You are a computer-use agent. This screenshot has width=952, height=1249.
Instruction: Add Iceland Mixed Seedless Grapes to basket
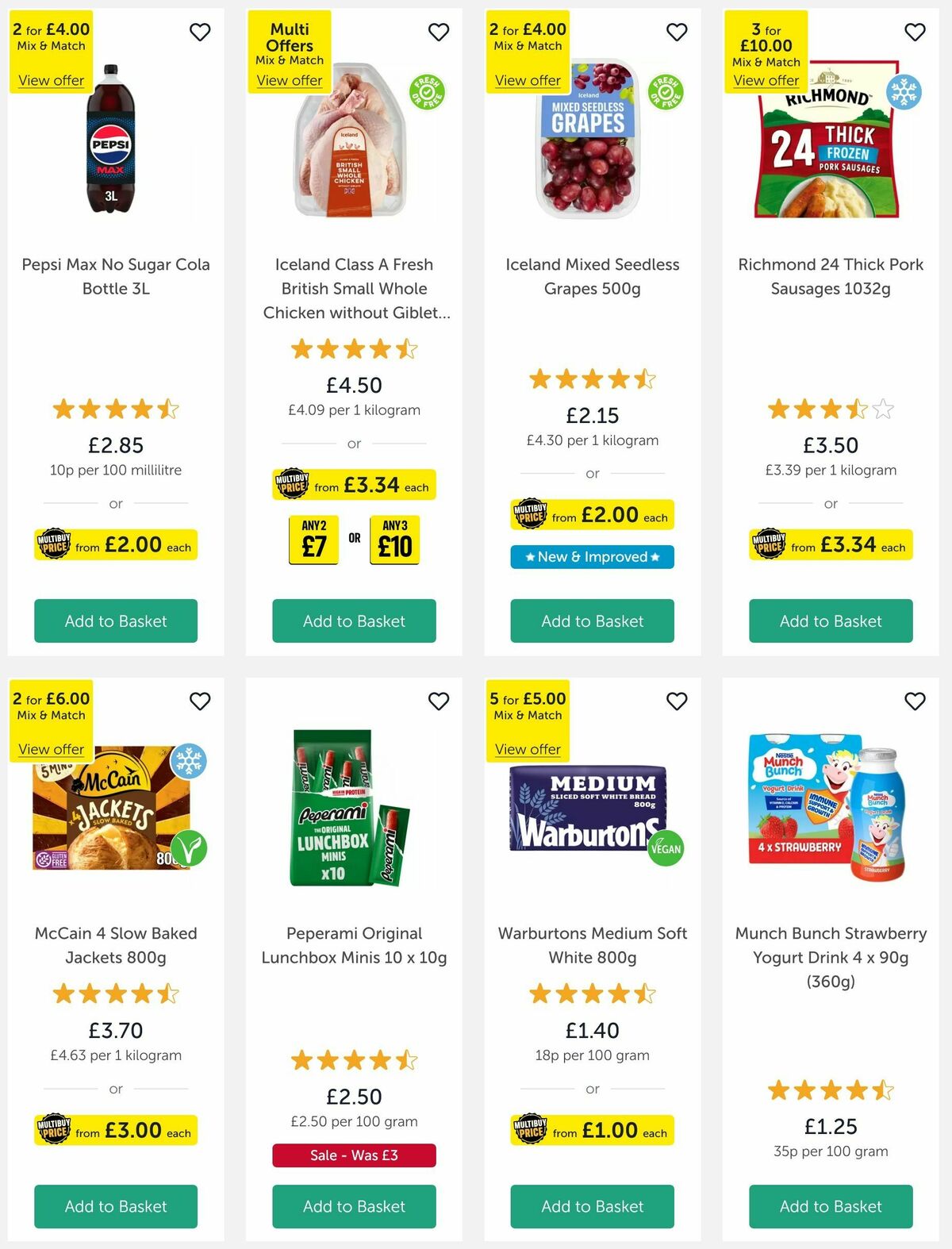click(591, 621)
